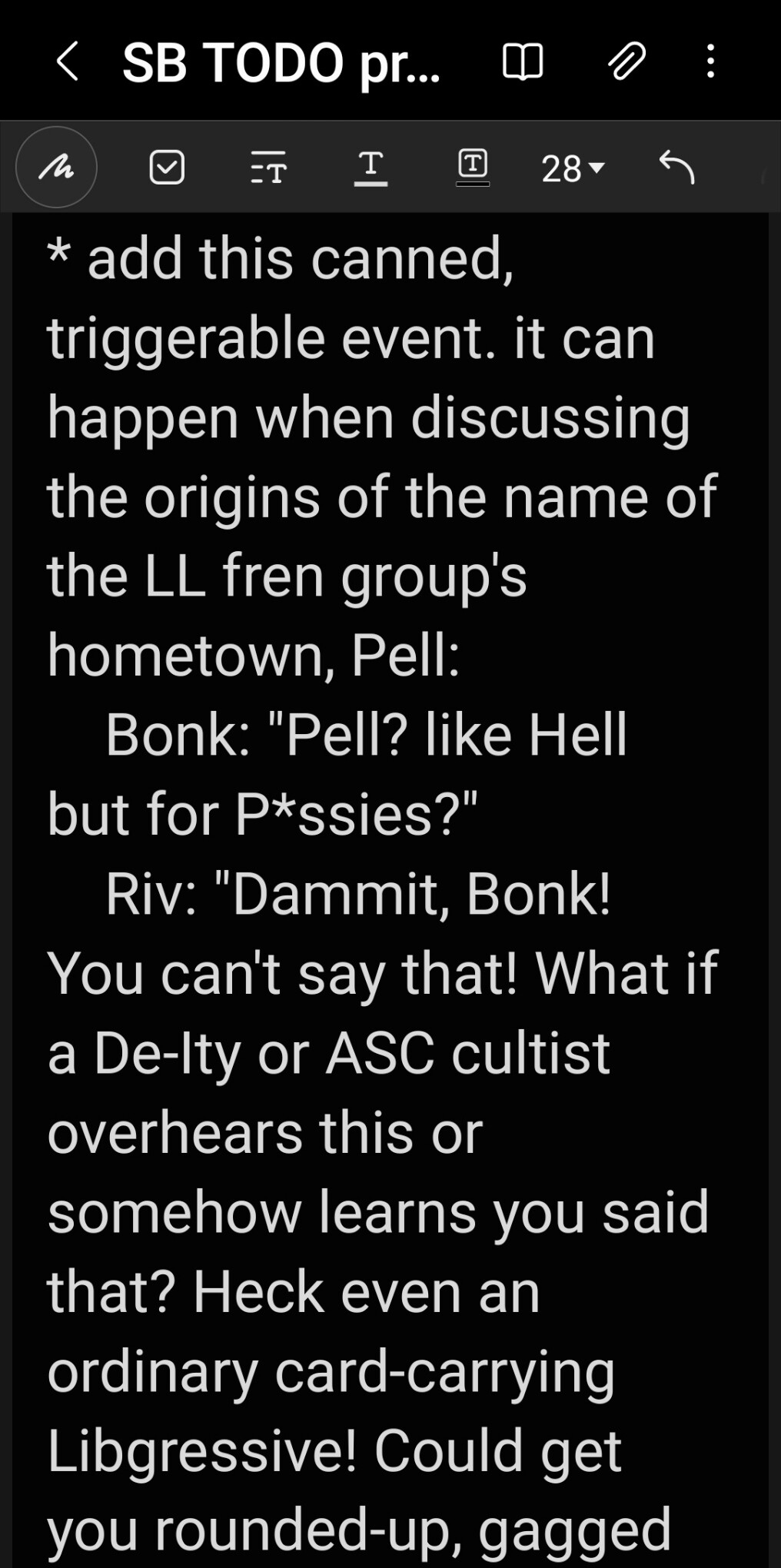Attach a file using the paperclip icon
Viewport: 781px width, 1568px height.
pyautogui.click(x=626, y=61)
